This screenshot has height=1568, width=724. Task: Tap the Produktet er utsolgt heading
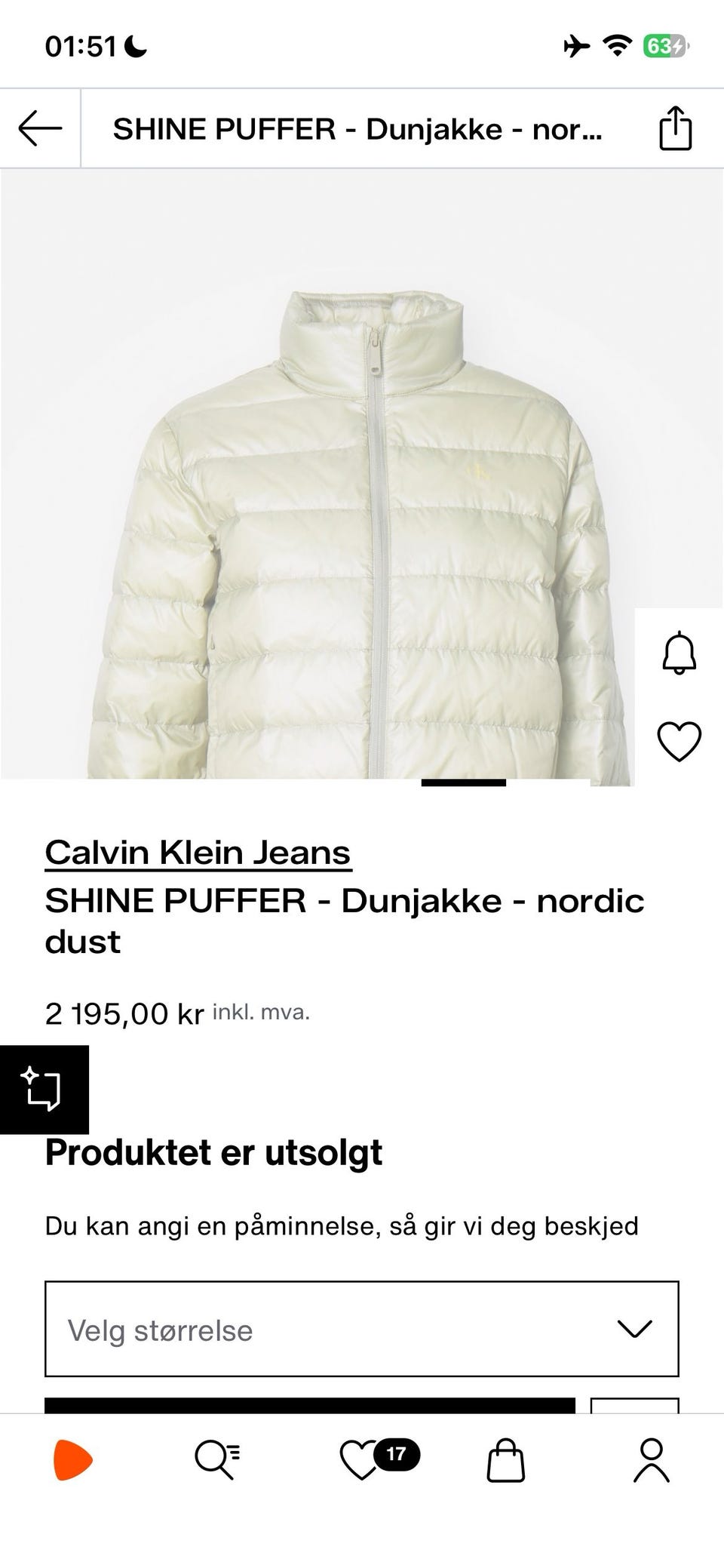click(x=213, y=1153)
